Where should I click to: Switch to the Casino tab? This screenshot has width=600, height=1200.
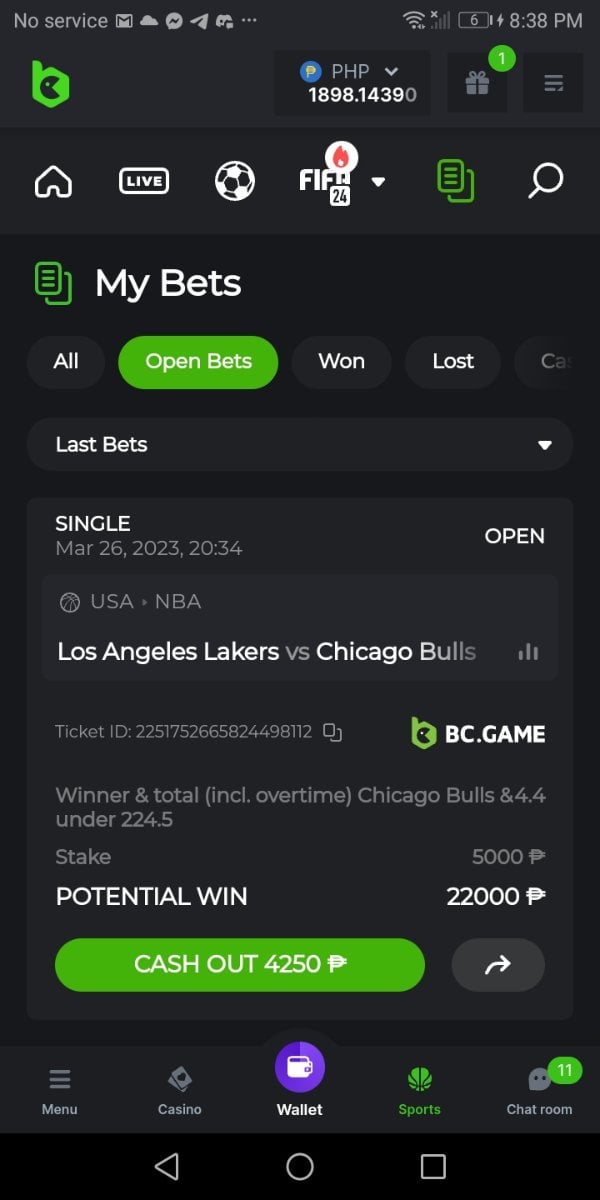pyautogui.click(x=180, y=1090)
